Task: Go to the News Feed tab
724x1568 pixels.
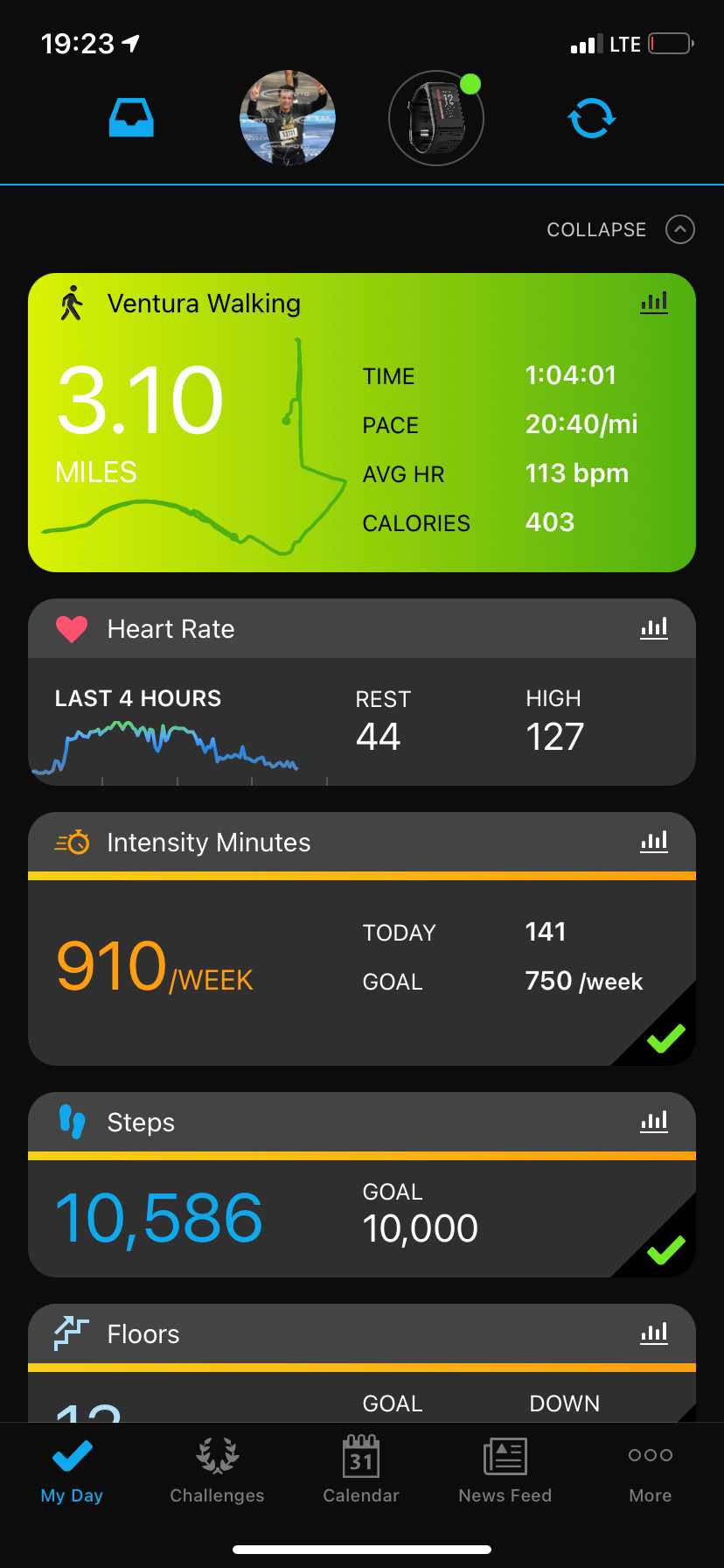Action: click(505, 1470)
